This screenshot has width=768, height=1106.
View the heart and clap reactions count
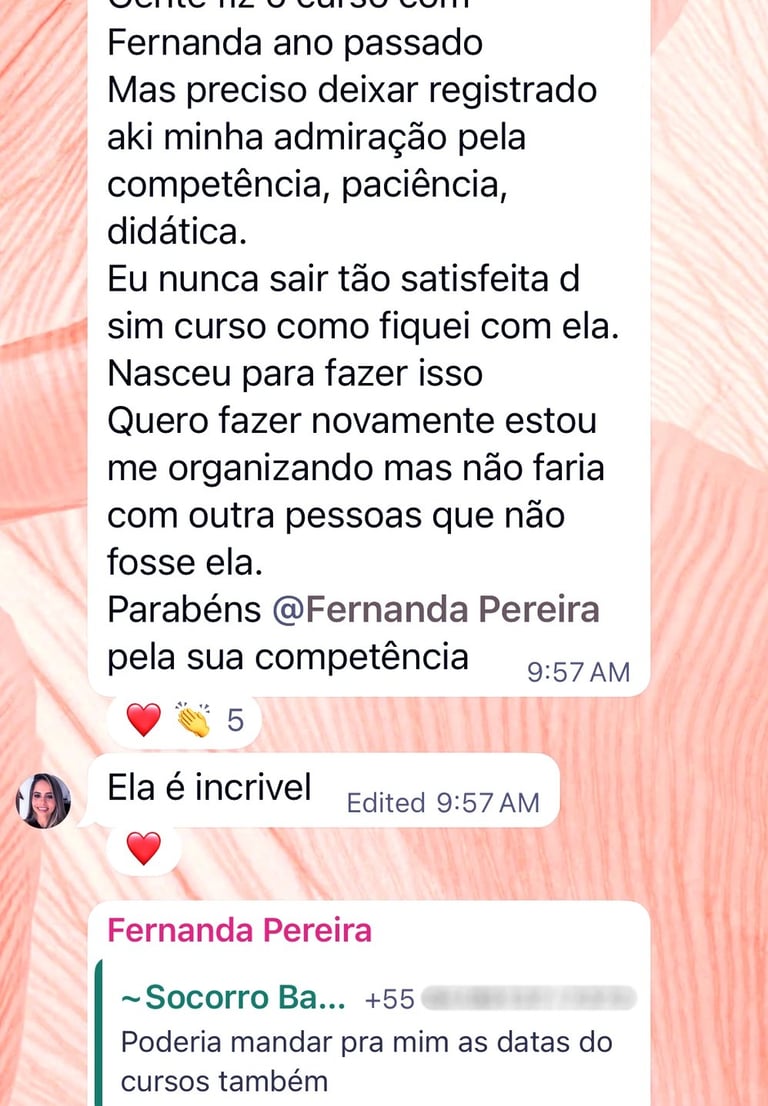click(x=185, y=720)
